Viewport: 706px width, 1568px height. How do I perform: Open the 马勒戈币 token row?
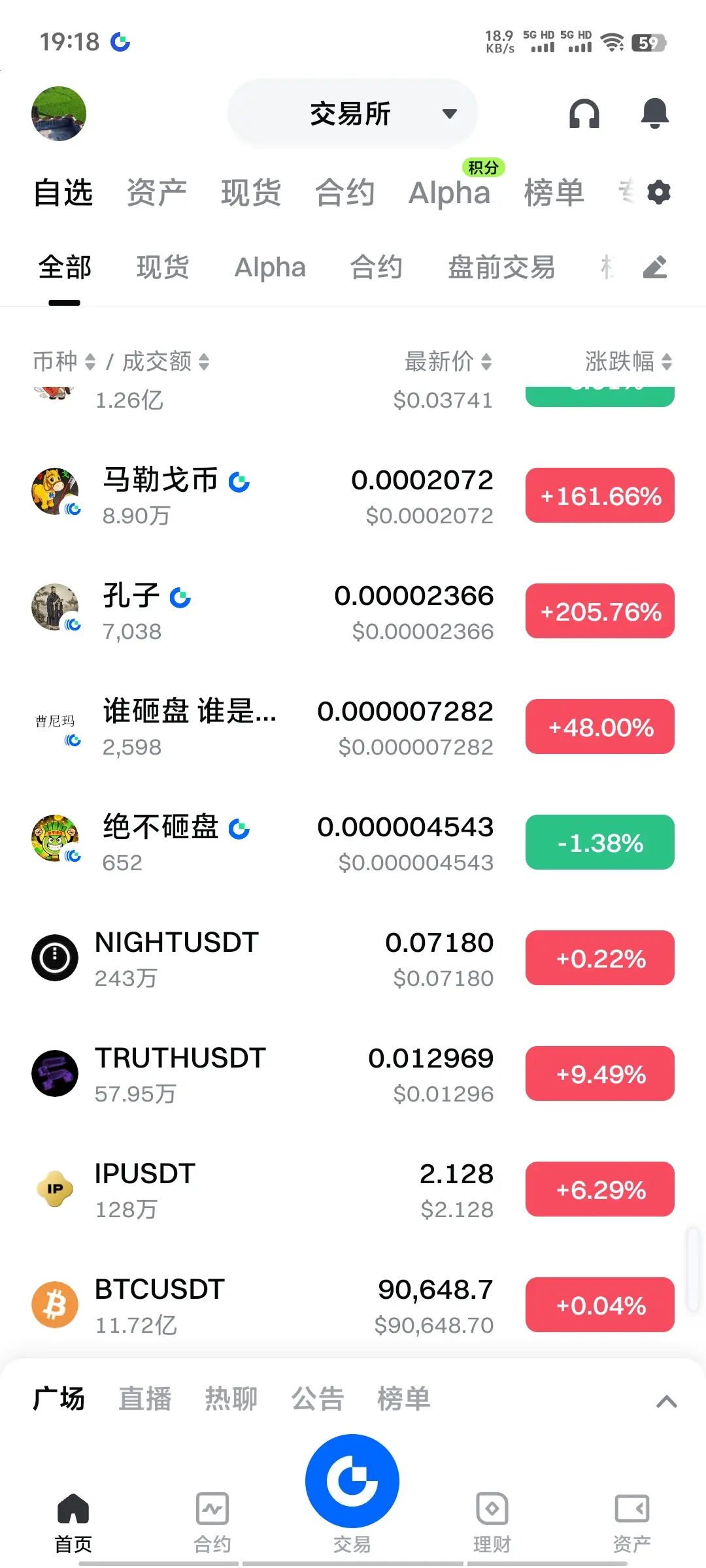pyautogui.click(x=261, y=497)
